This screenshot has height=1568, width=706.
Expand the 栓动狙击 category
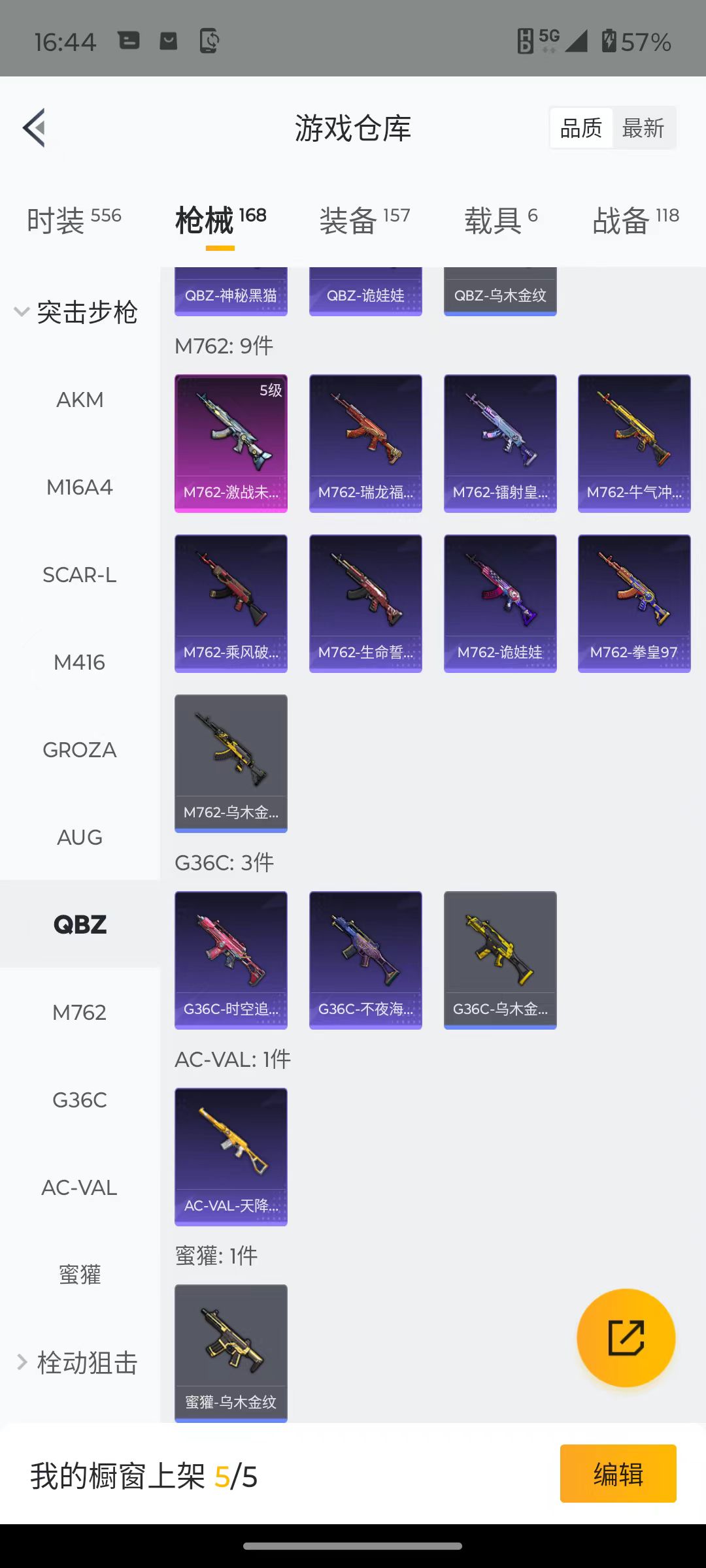(x=77, y=1363)
